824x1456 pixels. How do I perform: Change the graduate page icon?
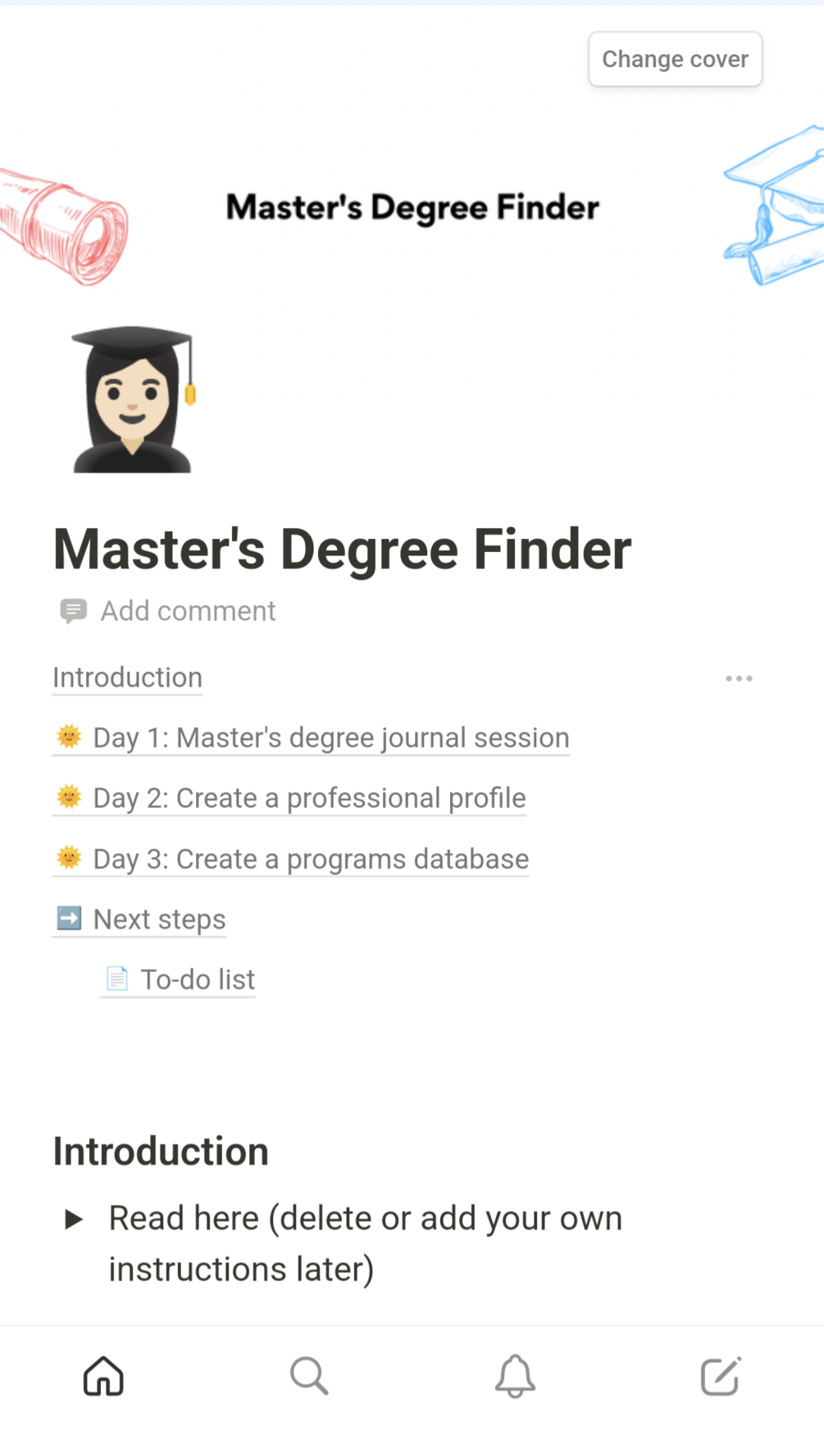[133, 399]
